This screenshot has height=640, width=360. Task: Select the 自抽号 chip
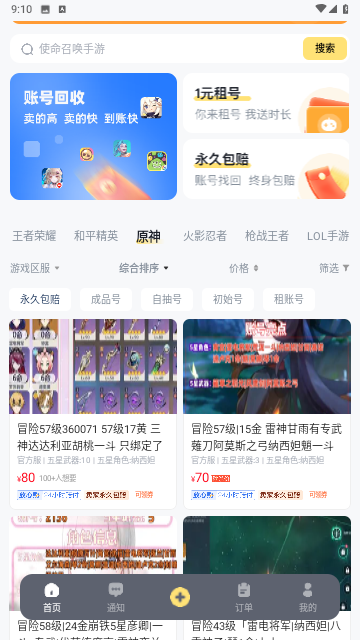167,300
